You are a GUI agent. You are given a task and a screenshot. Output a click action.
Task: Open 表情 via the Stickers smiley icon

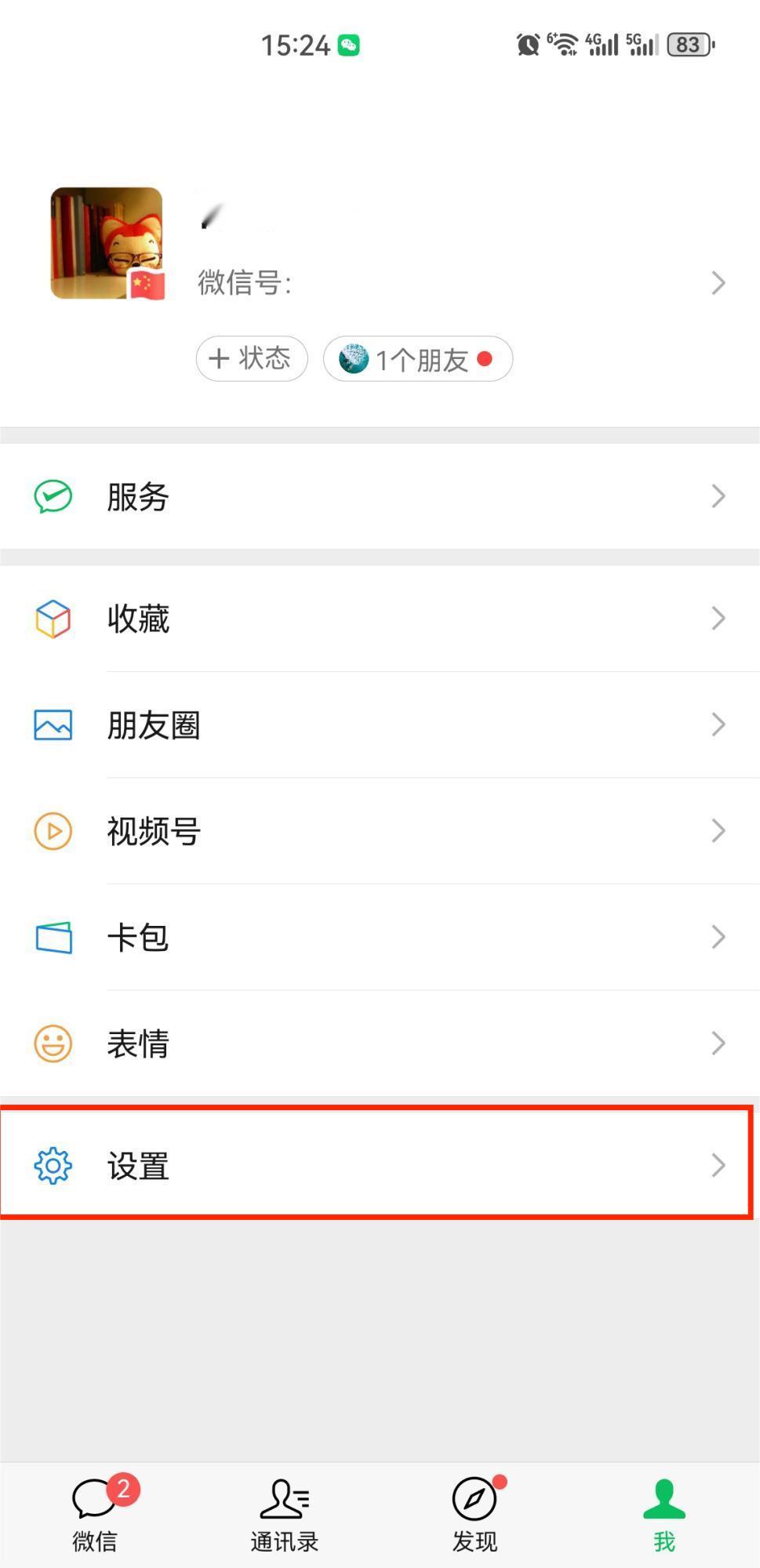pyautogui.click(x=52, y=1043)
